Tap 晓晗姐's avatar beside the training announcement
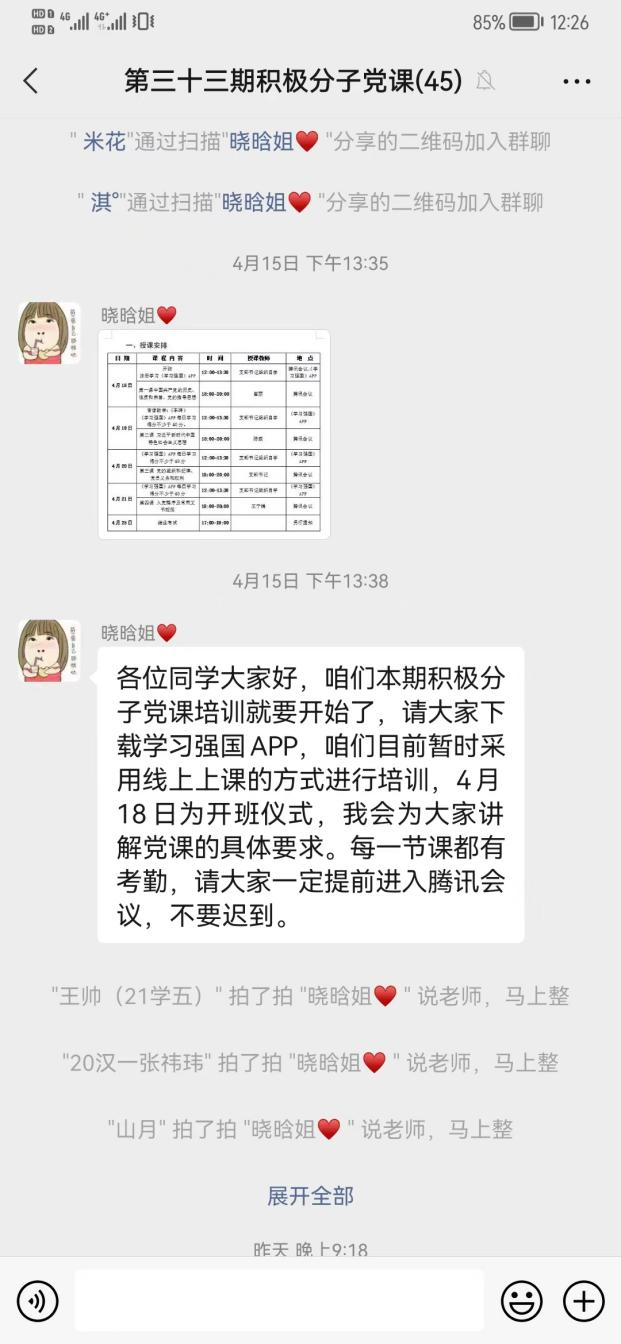This screenshot has width=621, height=1344. [49, 650]
